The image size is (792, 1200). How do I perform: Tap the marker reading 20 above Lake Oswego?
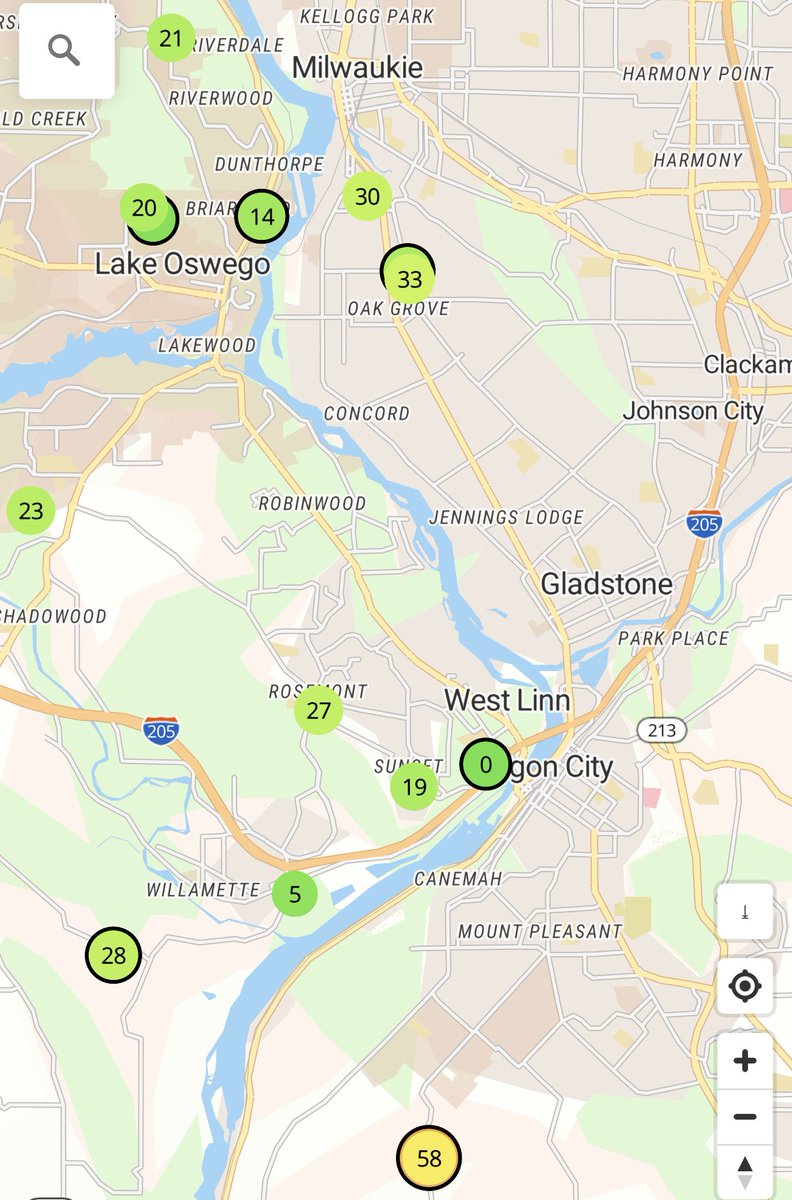click(144, 208)
